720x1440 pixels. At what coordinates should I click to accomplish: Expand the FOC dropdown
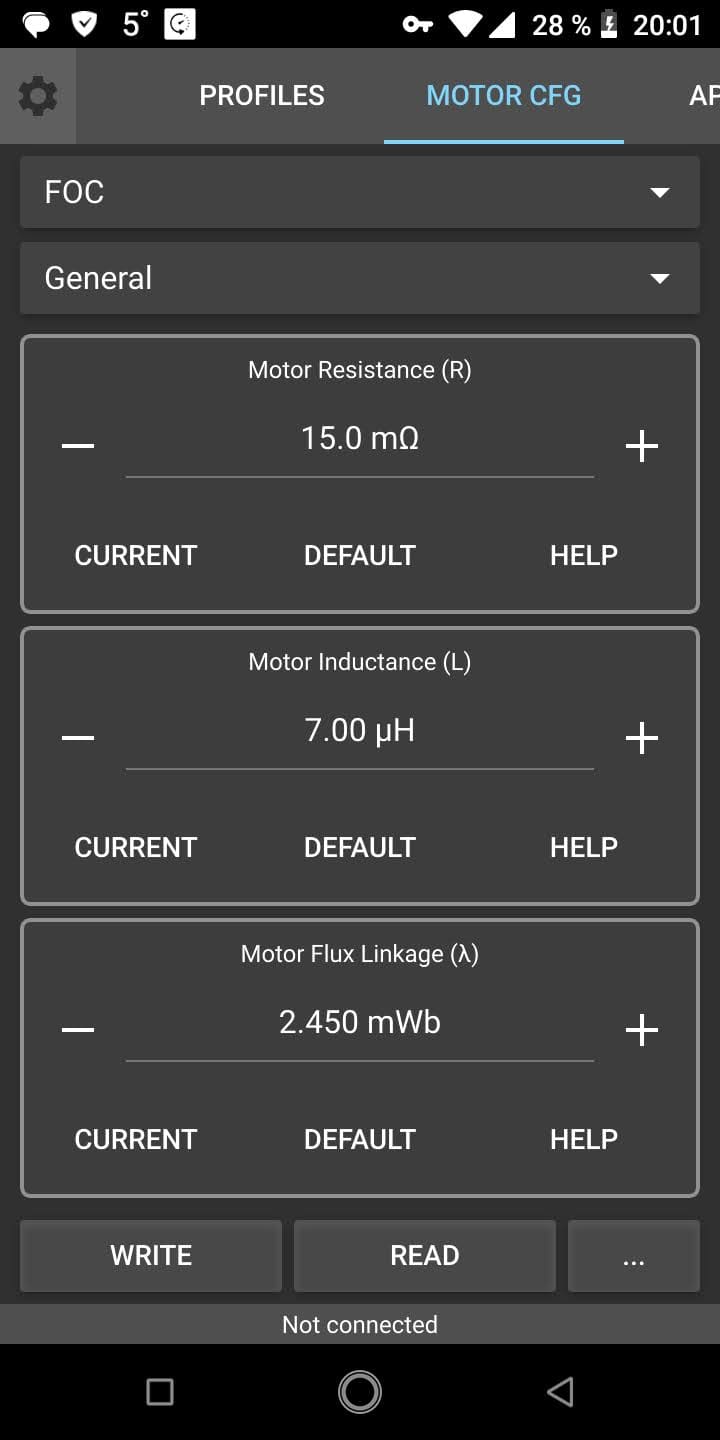[x=360, y=192]
